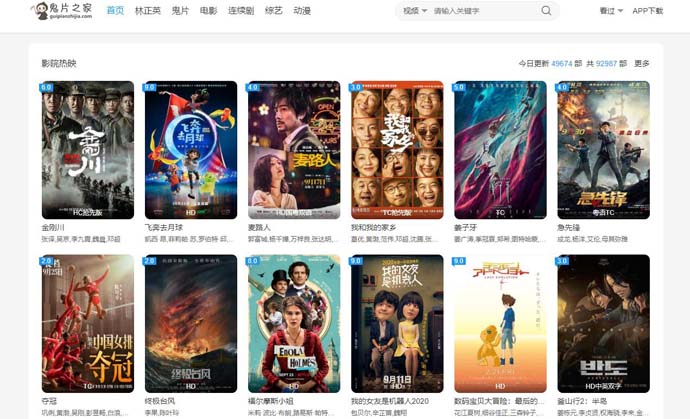The height and width of the screenshot is (419, 690).
Task: Tap the magnifier search icon
Action: point(546,11)
